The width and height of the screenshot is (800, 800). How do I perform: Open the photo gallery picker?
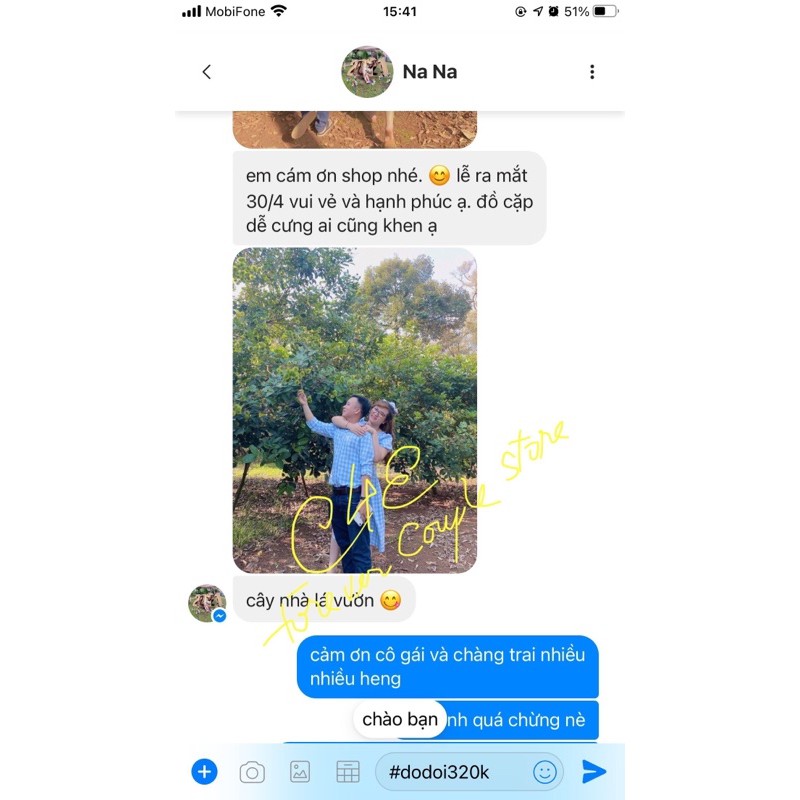click(300, 771)
